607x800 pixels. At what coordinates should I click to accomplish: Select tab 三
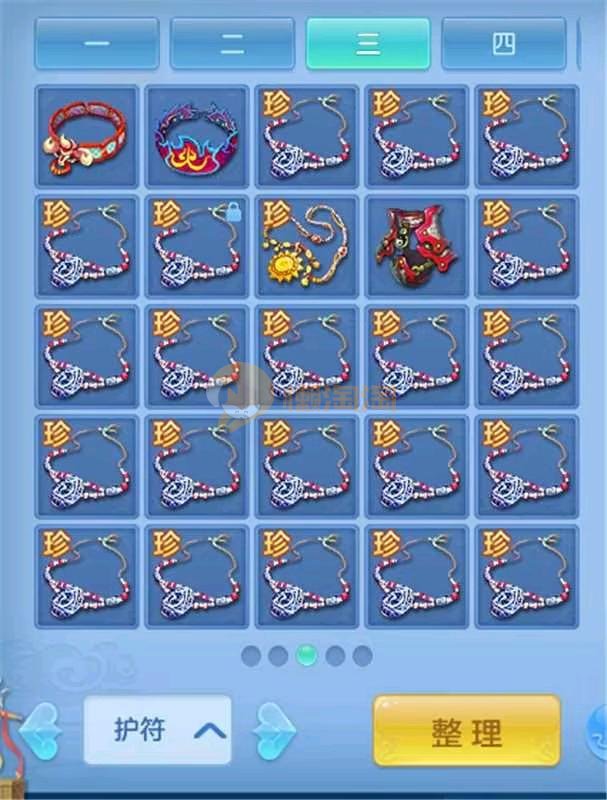click(368, 44)
